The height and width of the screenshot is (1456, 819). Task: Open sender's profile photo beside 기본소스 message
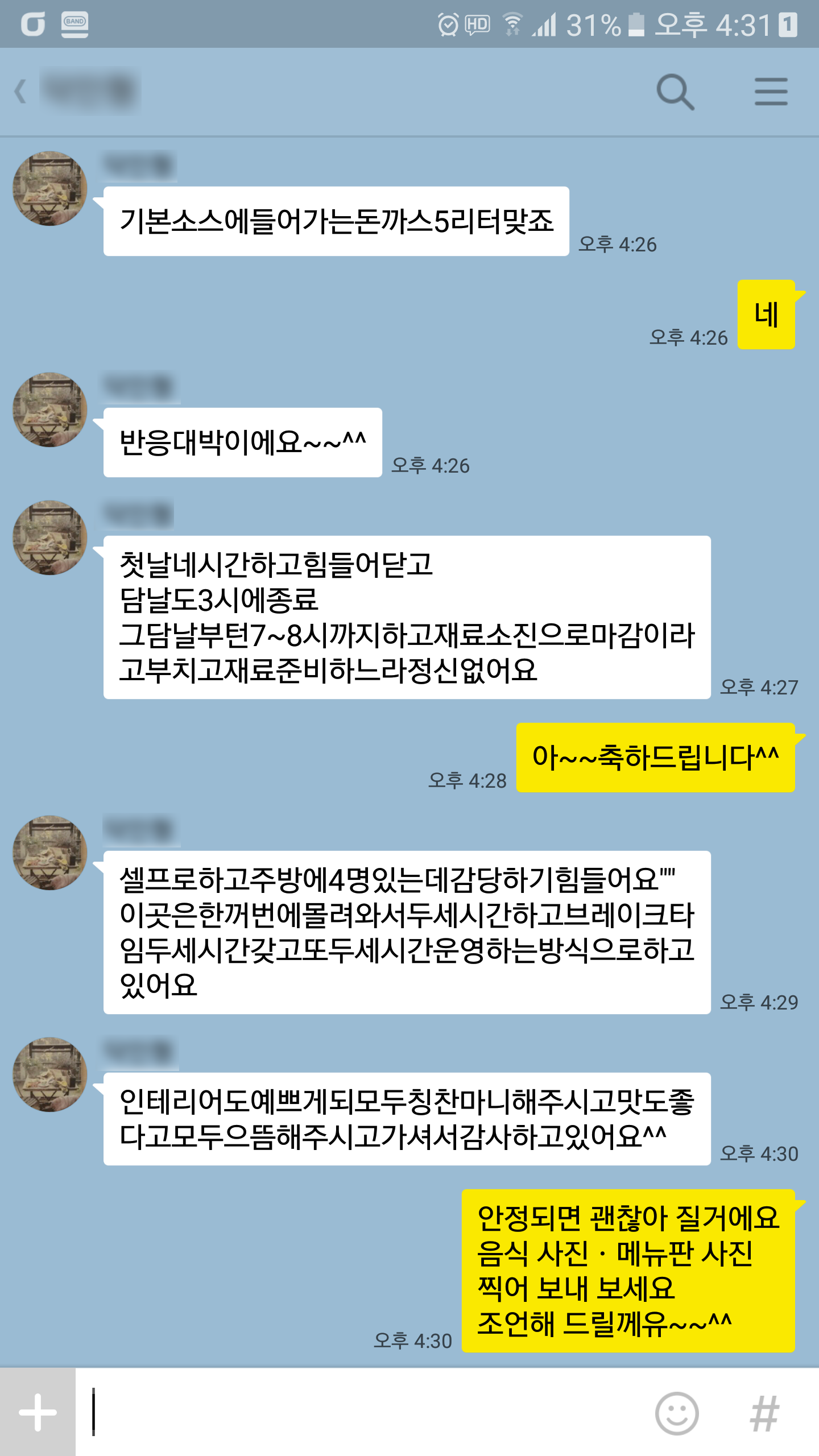click(50, 188)
